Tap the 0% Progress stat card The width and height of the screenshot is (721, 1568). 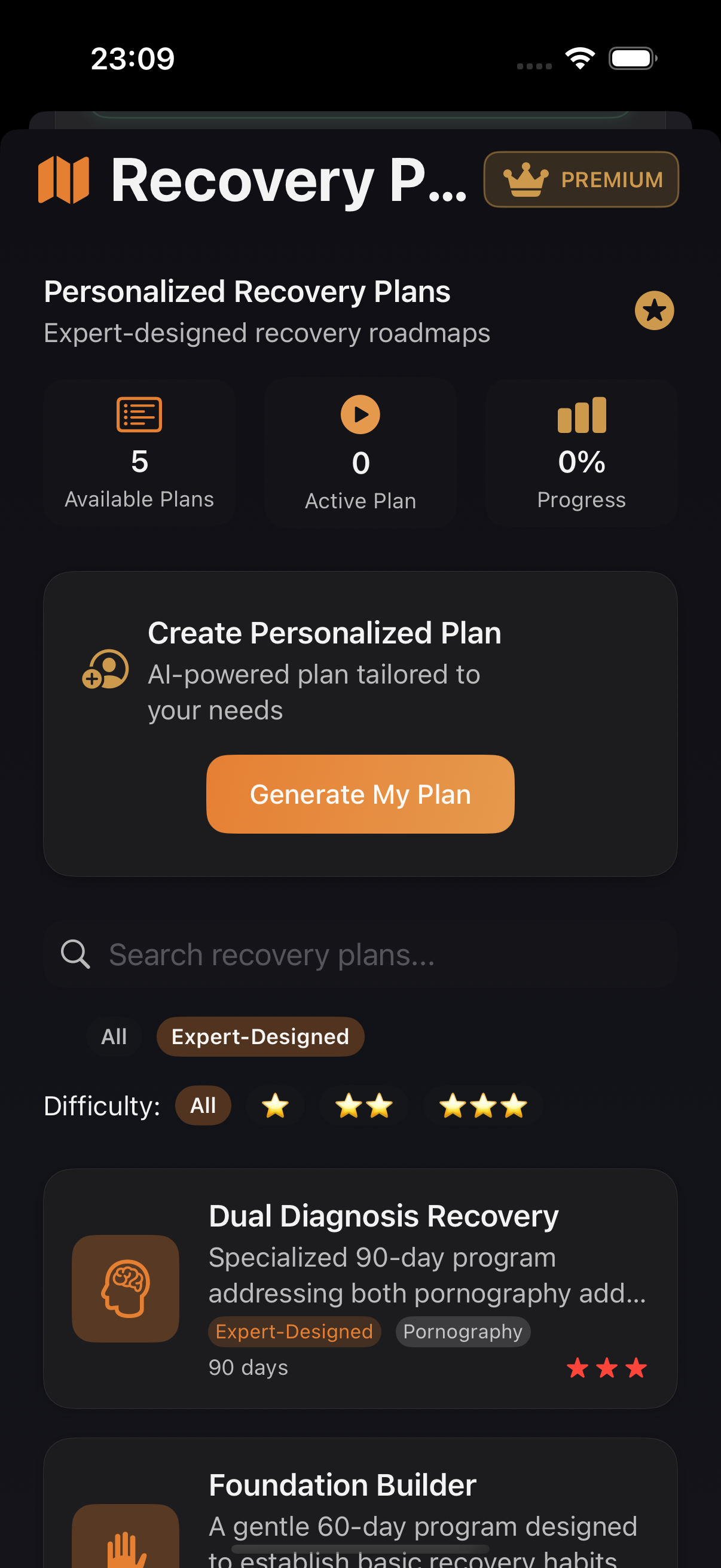click(x=581, y=453)
